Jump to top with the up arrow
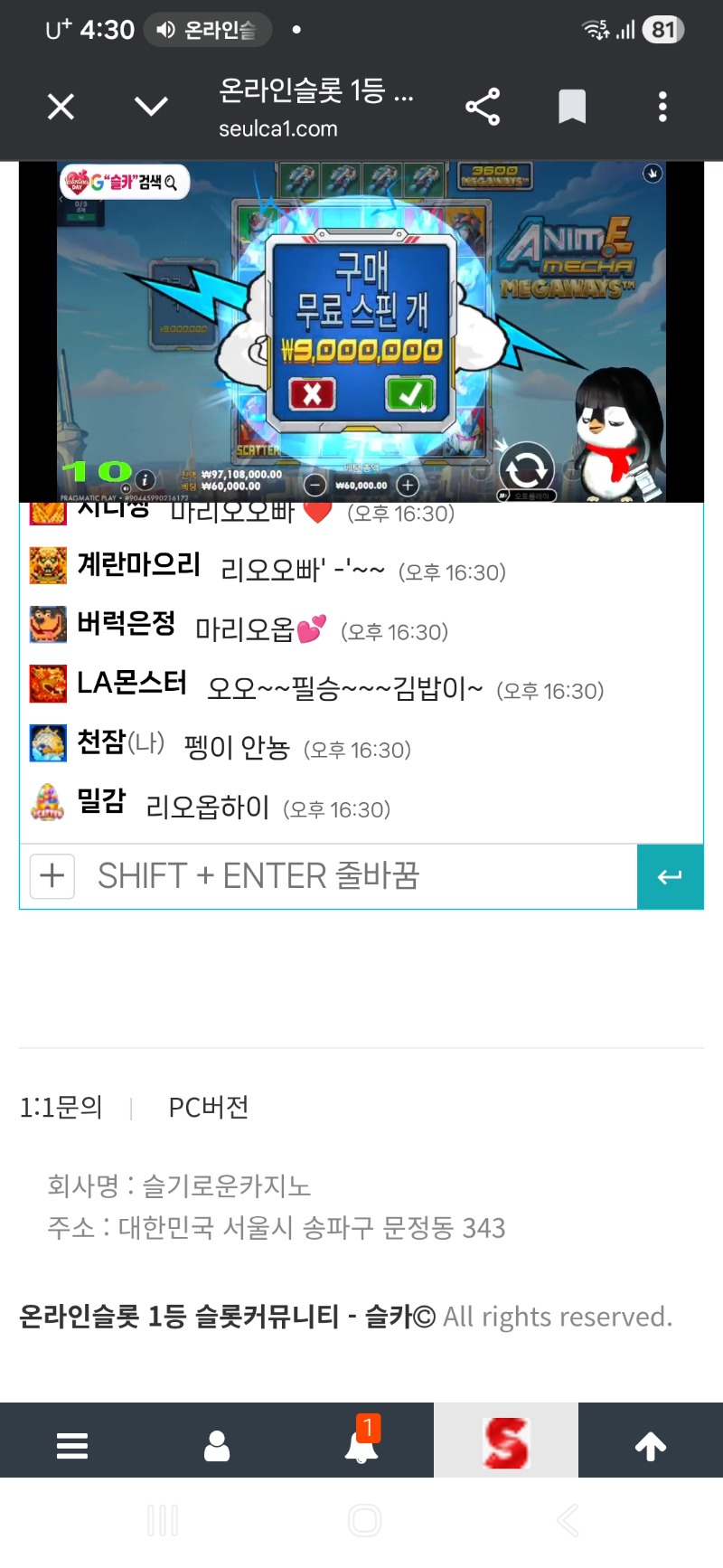 click(x=651, y=1446)
